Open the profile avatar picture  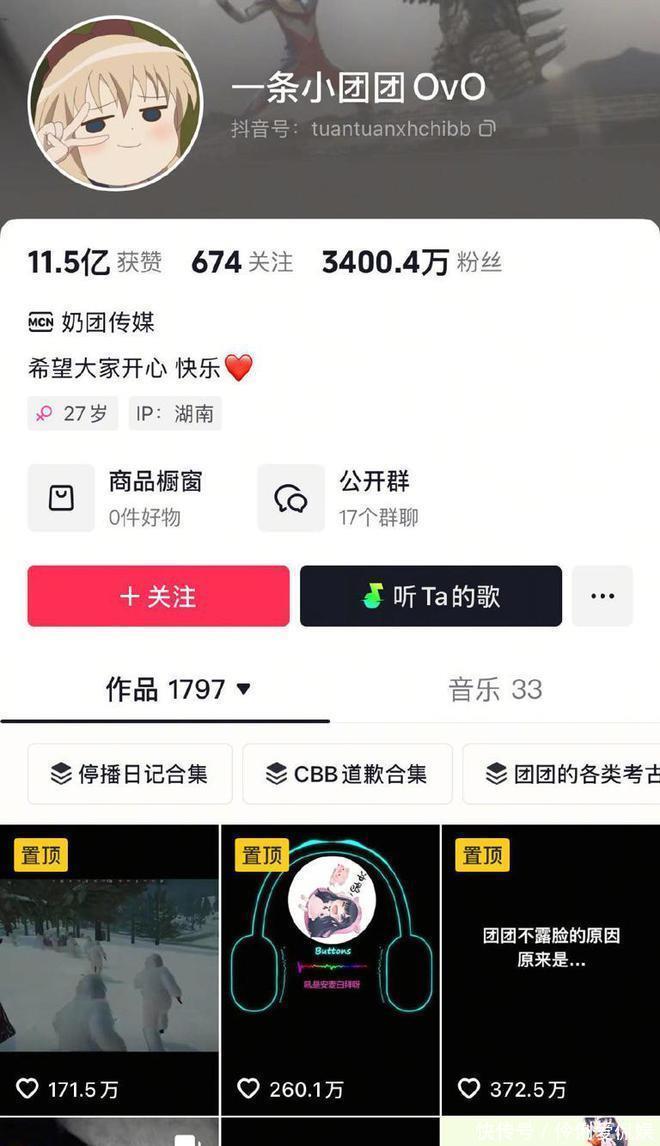tap(115, 103)
